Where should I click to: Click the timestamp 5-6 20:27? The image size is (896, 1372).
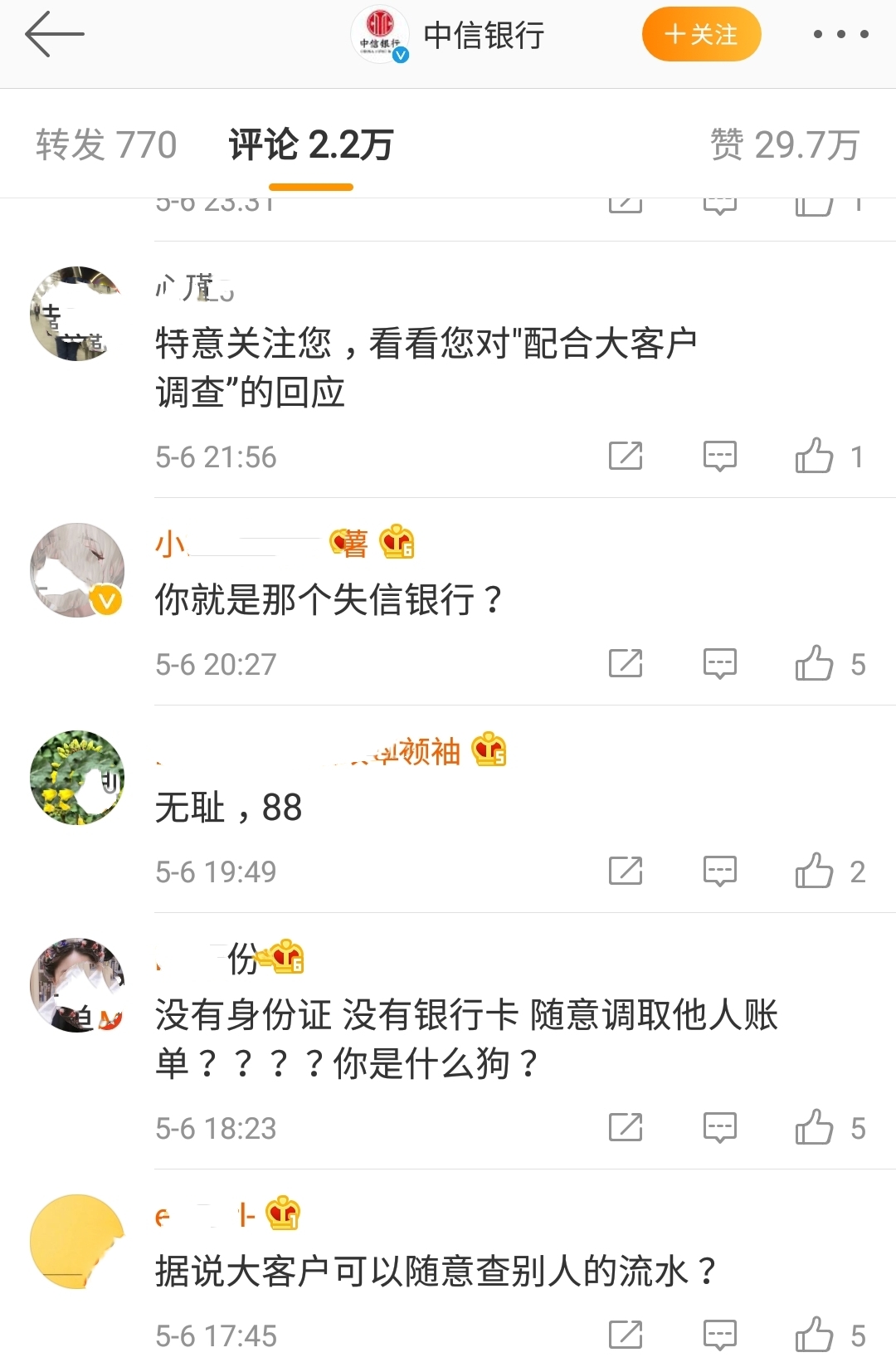click(215, 662)
